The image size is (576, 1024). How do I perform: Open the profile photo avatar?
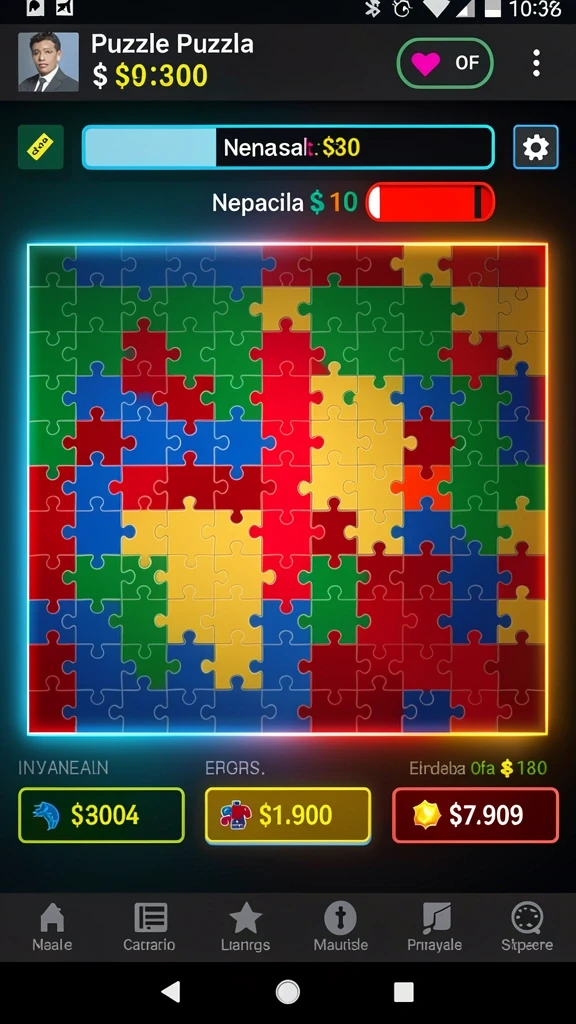48,62
